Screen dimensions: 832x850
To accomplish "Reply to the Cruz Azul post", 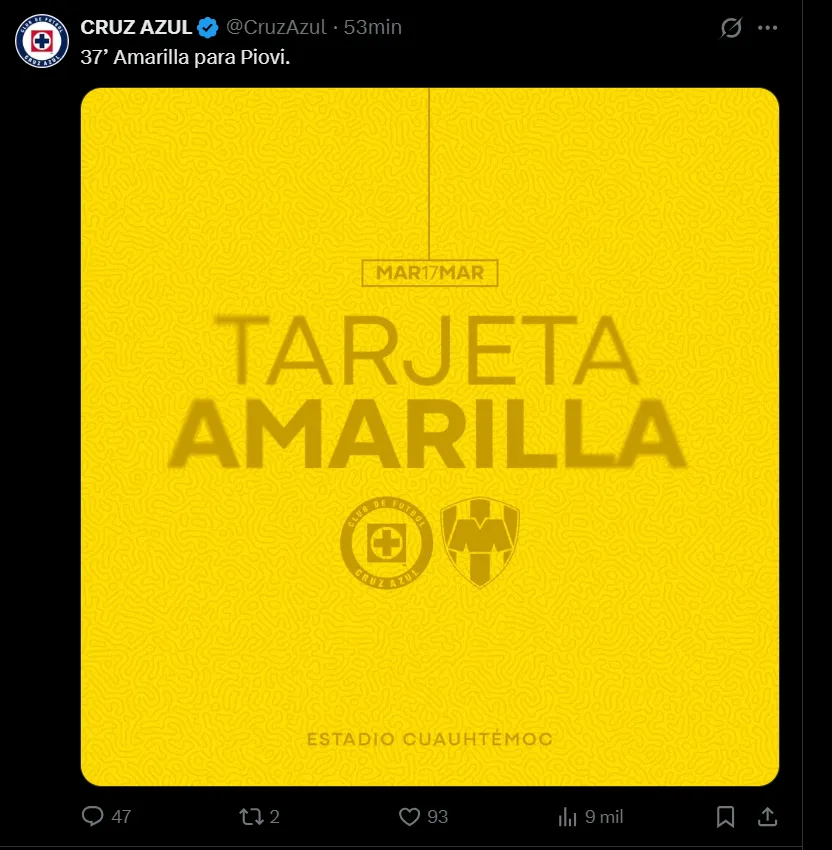I will point(93,817).
